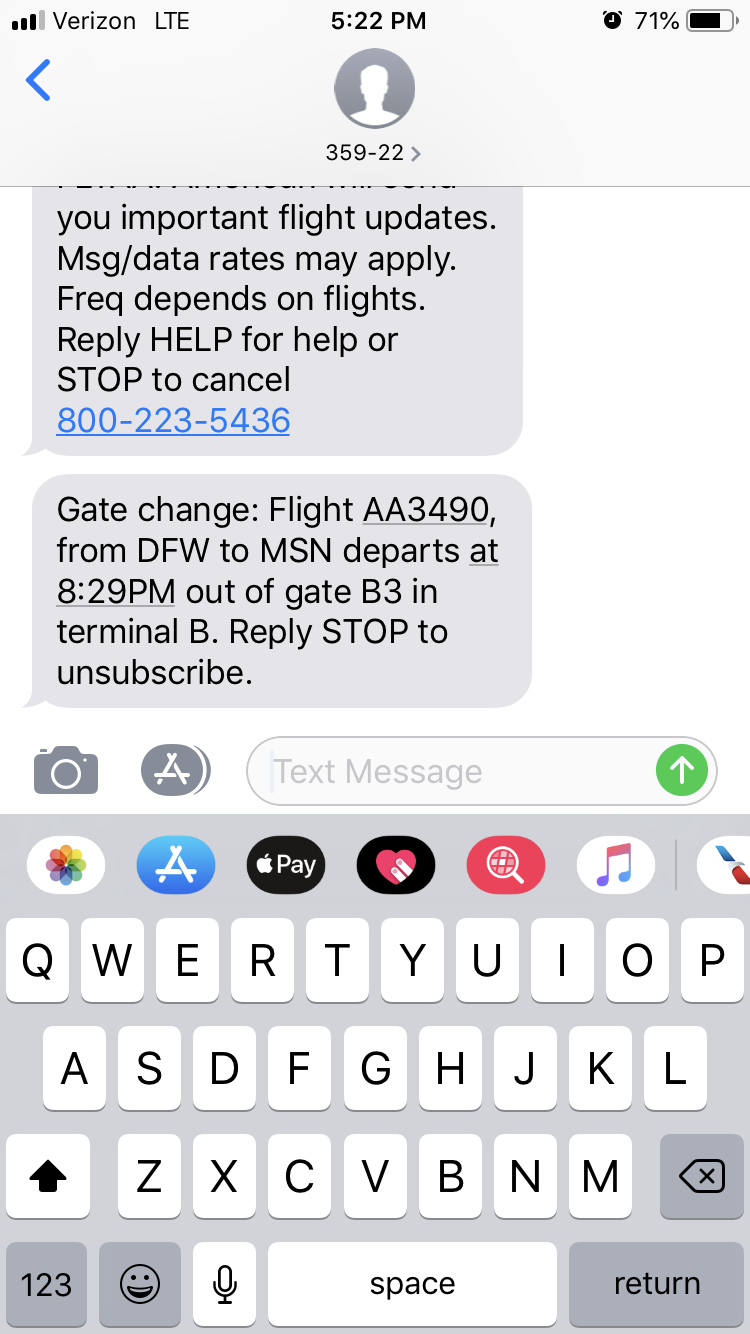The width and height of the screenshot is (750, 1334).
Task: Send the message with the green arrow
Action: [682, 770]
